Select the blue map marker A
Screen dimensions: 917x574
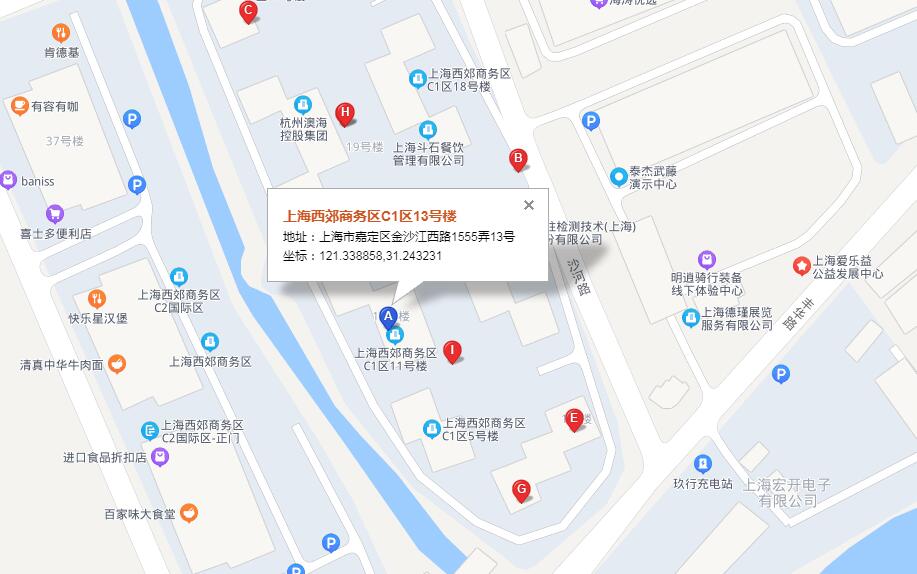[x=390, y=315]
